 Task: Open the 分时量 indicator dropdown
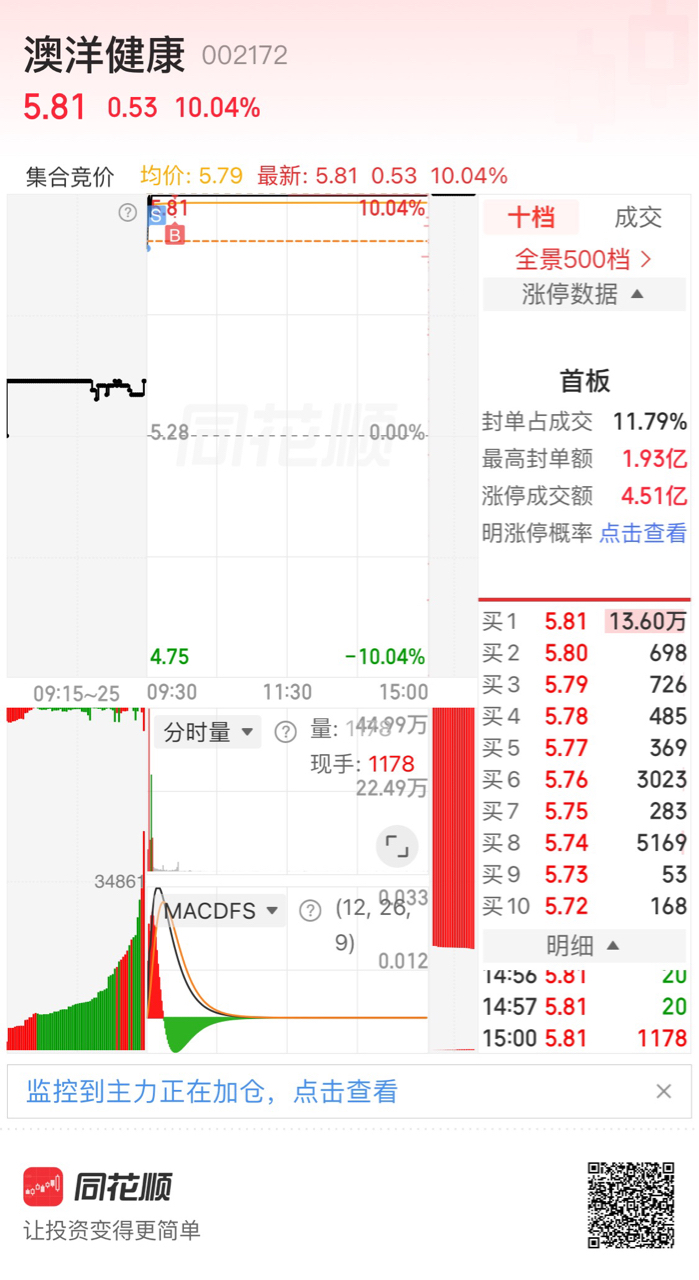207,732
